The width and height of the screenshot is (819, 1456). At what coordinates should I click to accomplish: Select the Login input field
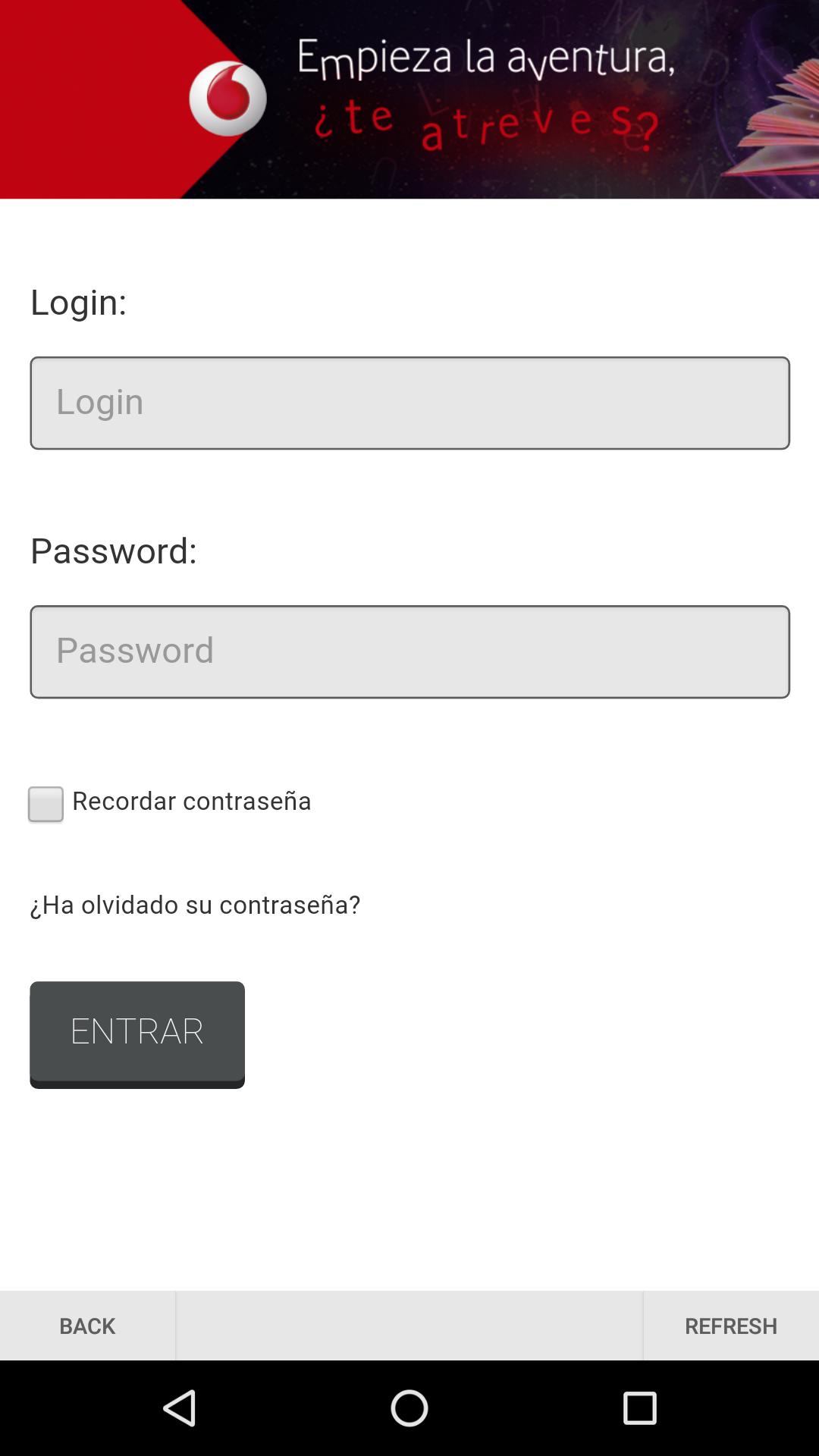click(409, 402)
